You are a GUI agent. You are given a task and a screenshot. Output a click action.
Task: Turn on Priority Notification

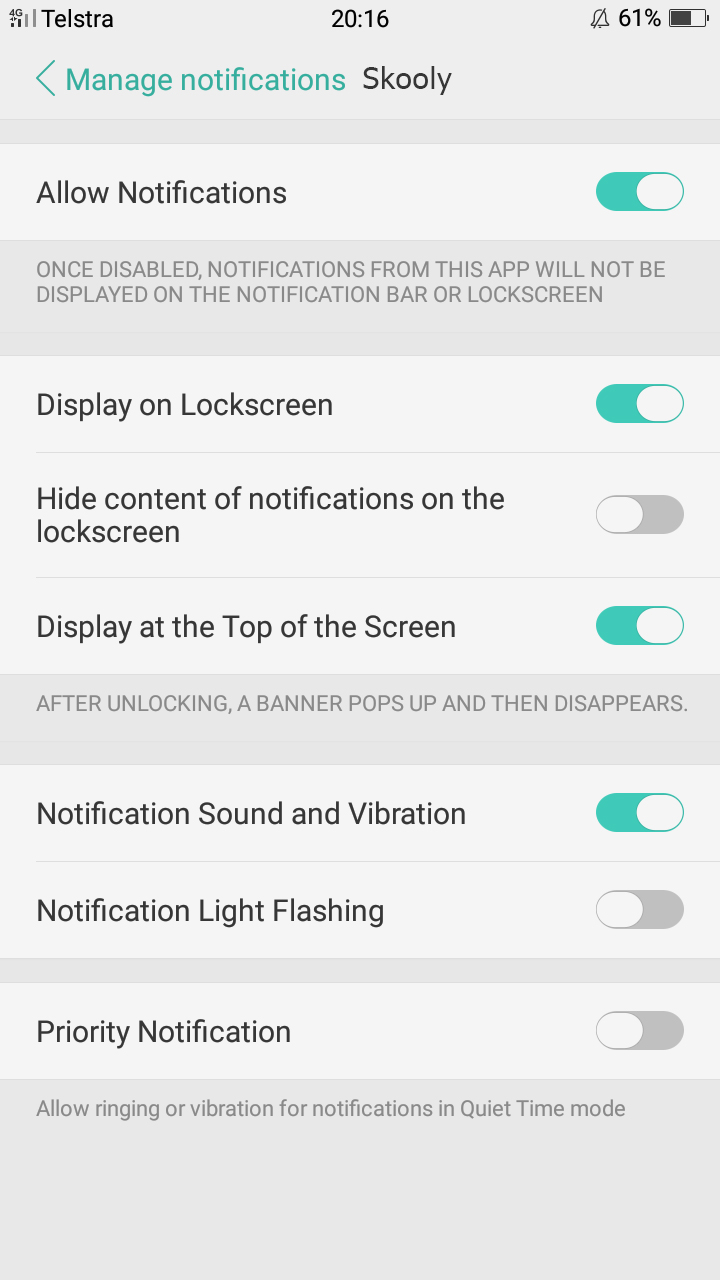tap(640, 1031)
